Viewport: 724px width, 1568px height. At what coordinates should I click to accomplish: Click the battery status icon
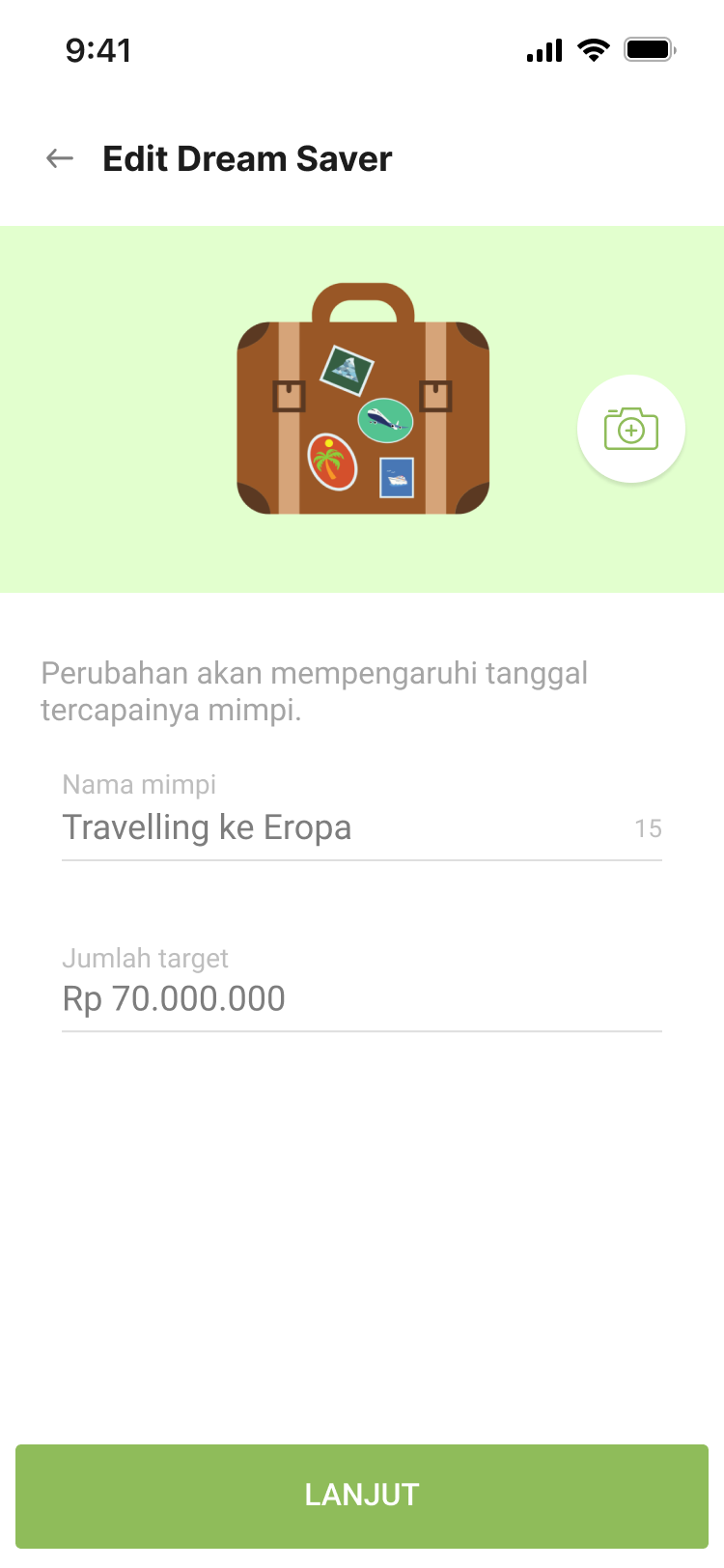tap(649, 48)
